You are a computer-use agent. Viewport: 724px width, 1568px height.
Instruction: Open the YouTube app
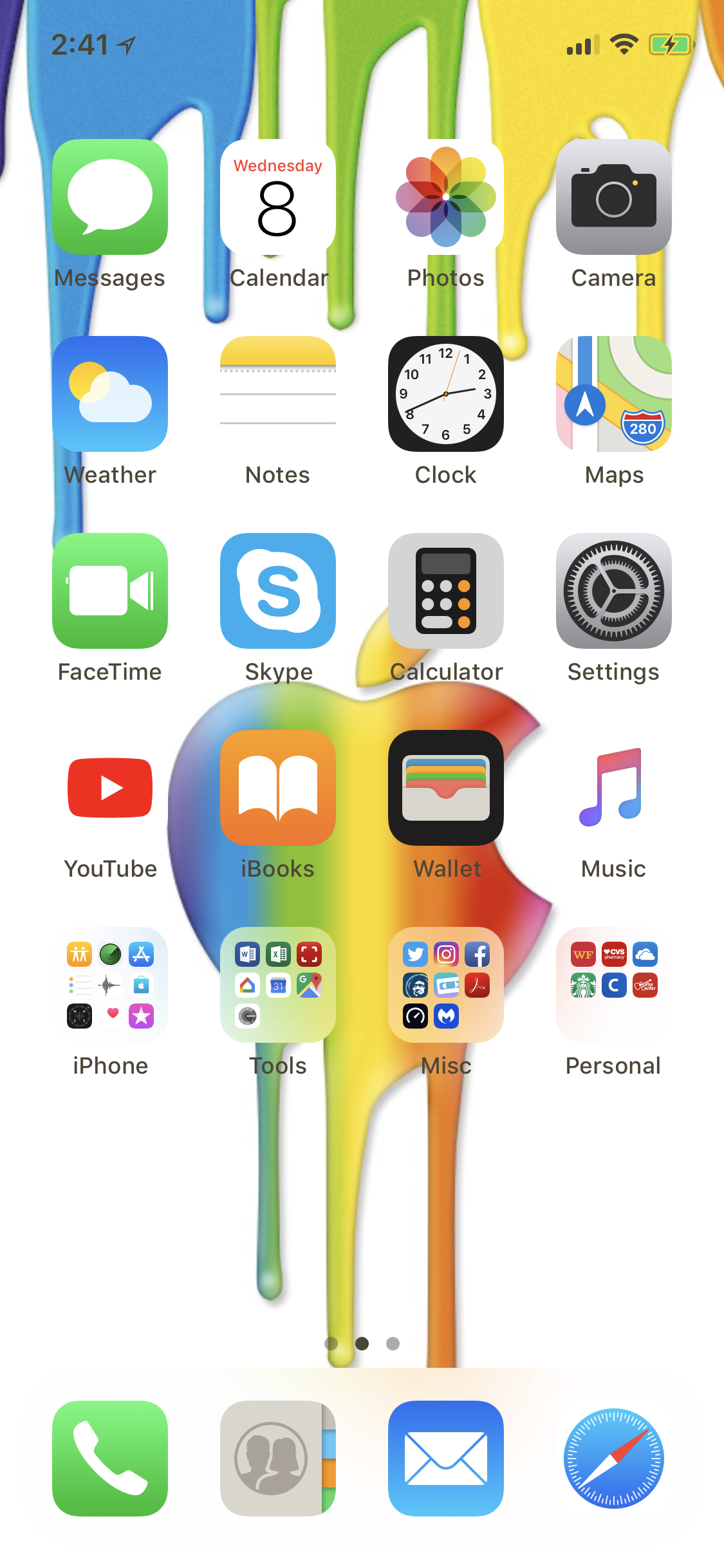[x=110, y=788]
